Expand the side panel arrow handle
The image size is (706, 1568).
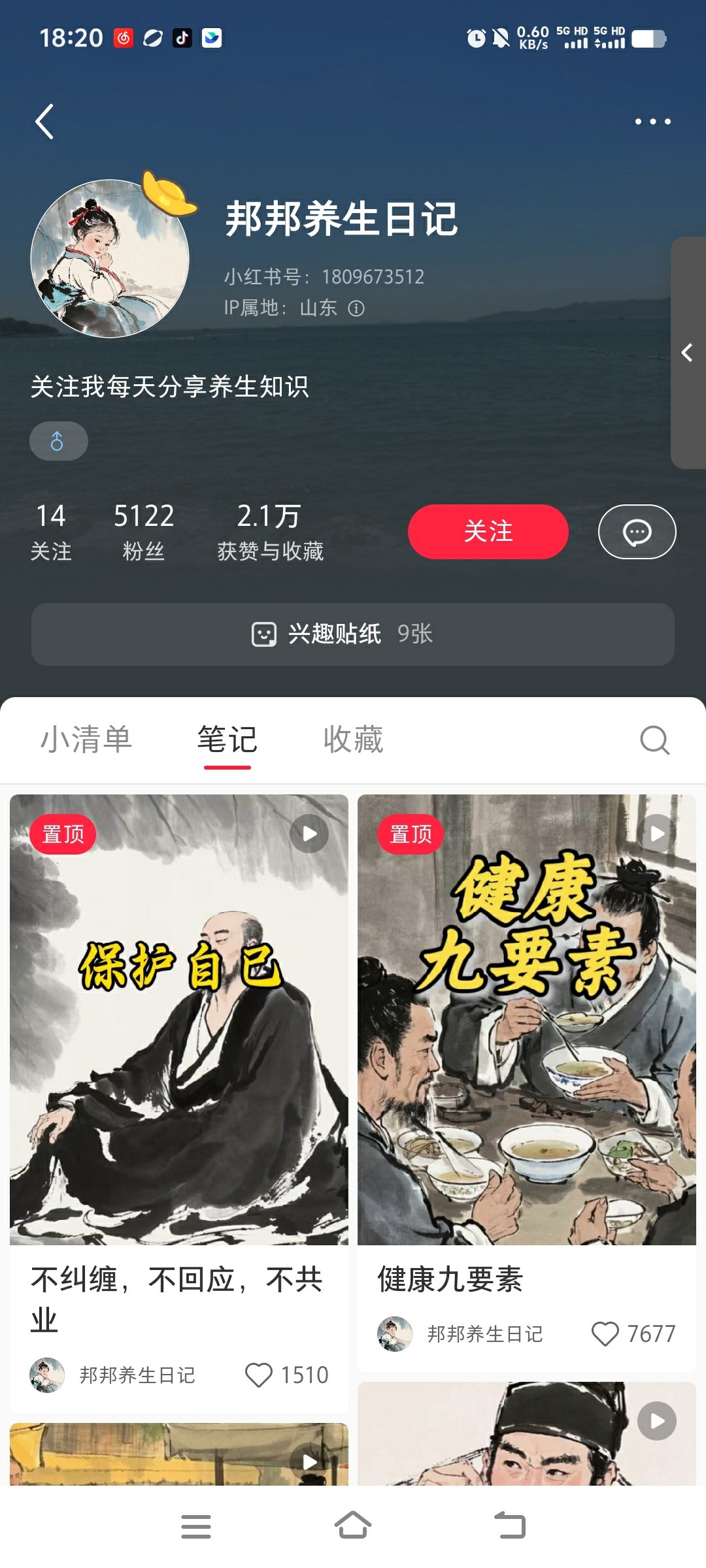coord(687,353)
